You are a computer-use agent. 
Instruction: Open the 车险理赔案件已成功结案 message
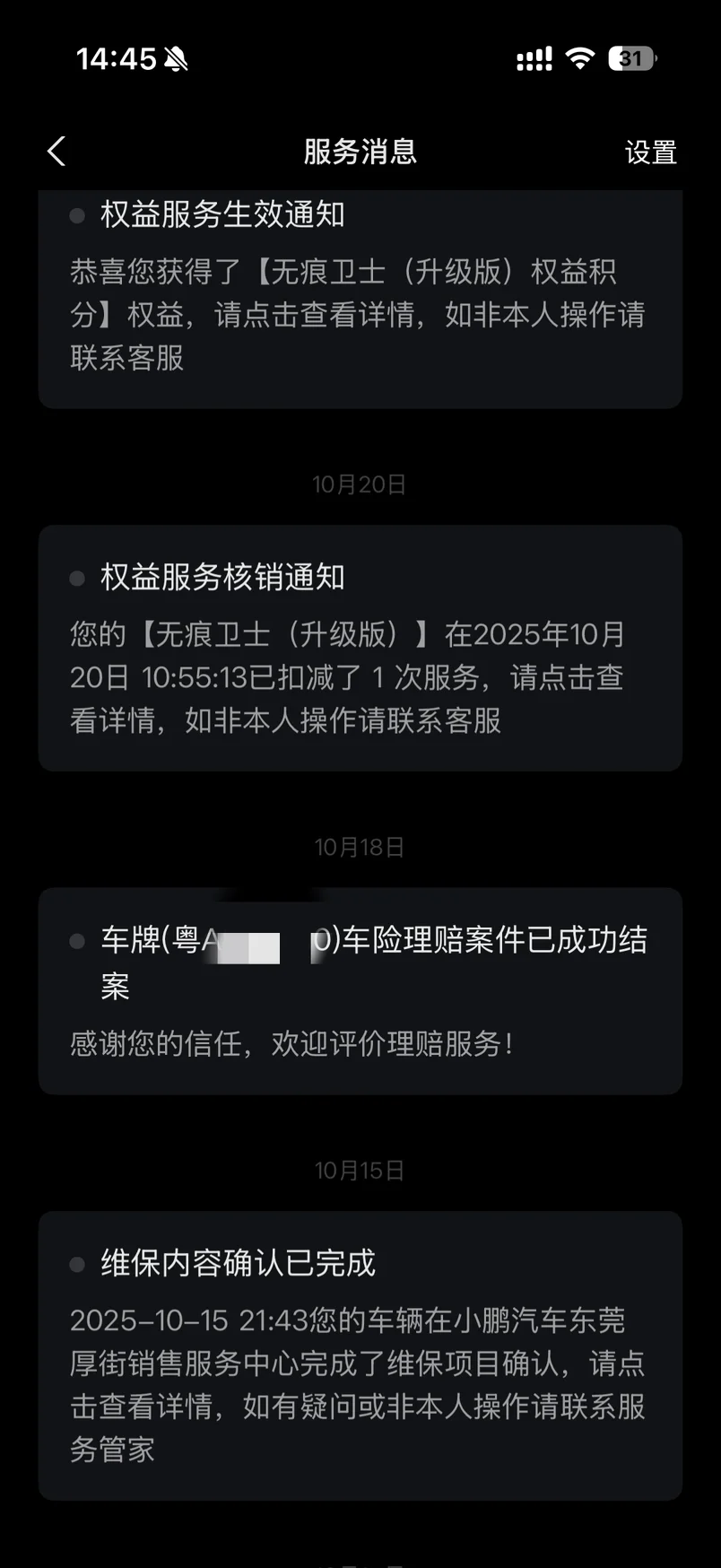pos(360,991)
